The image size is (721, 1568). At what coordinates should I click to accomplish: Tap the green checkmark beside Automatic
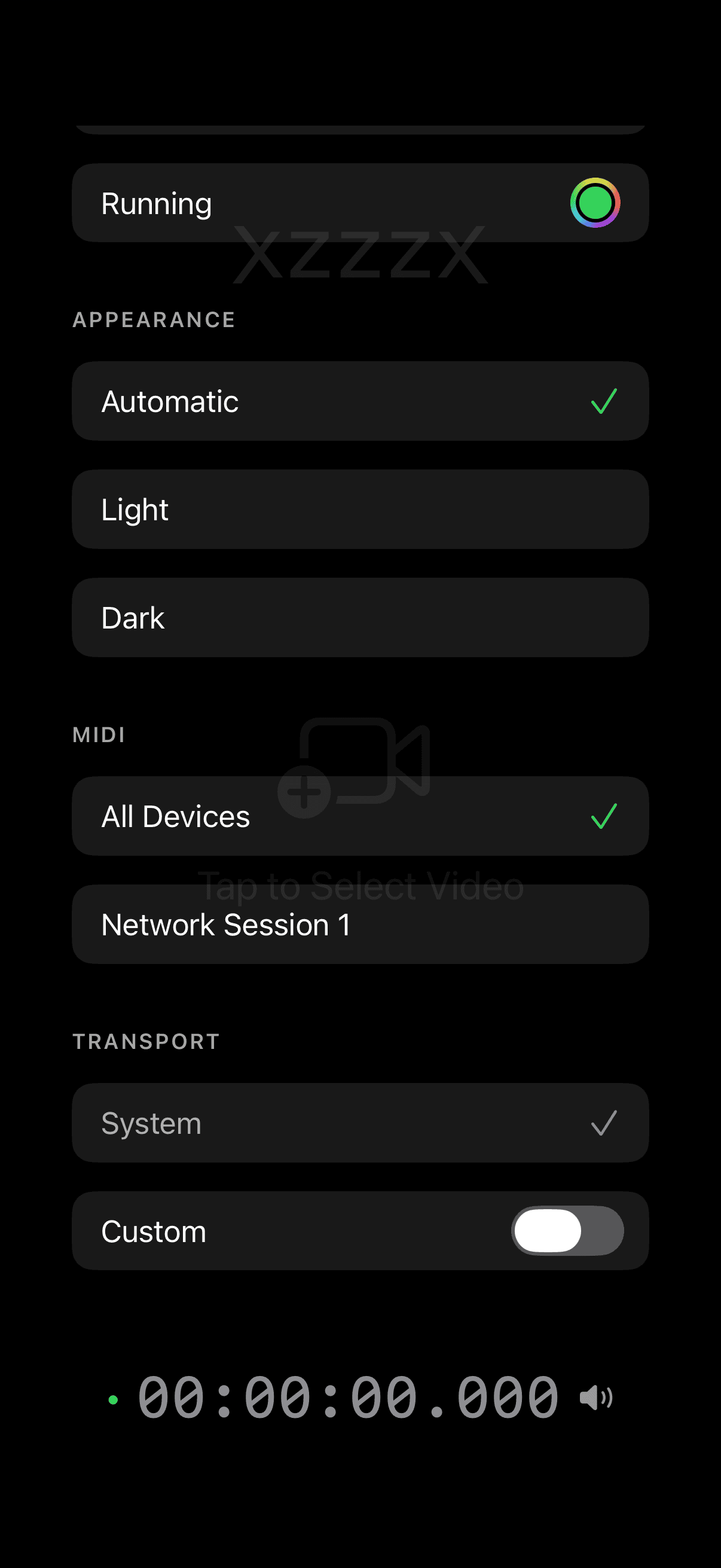pos(604,401)
